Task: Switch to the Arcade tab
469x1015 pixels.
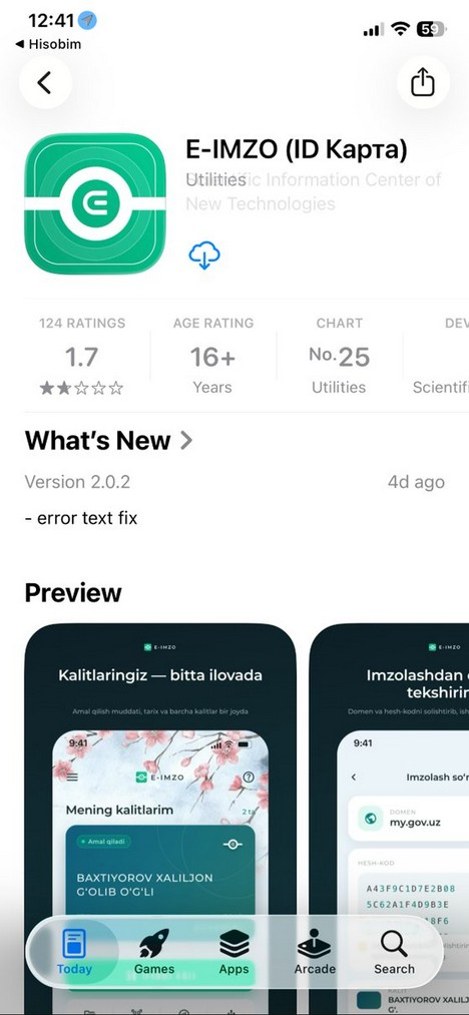Action: [314, 952]
